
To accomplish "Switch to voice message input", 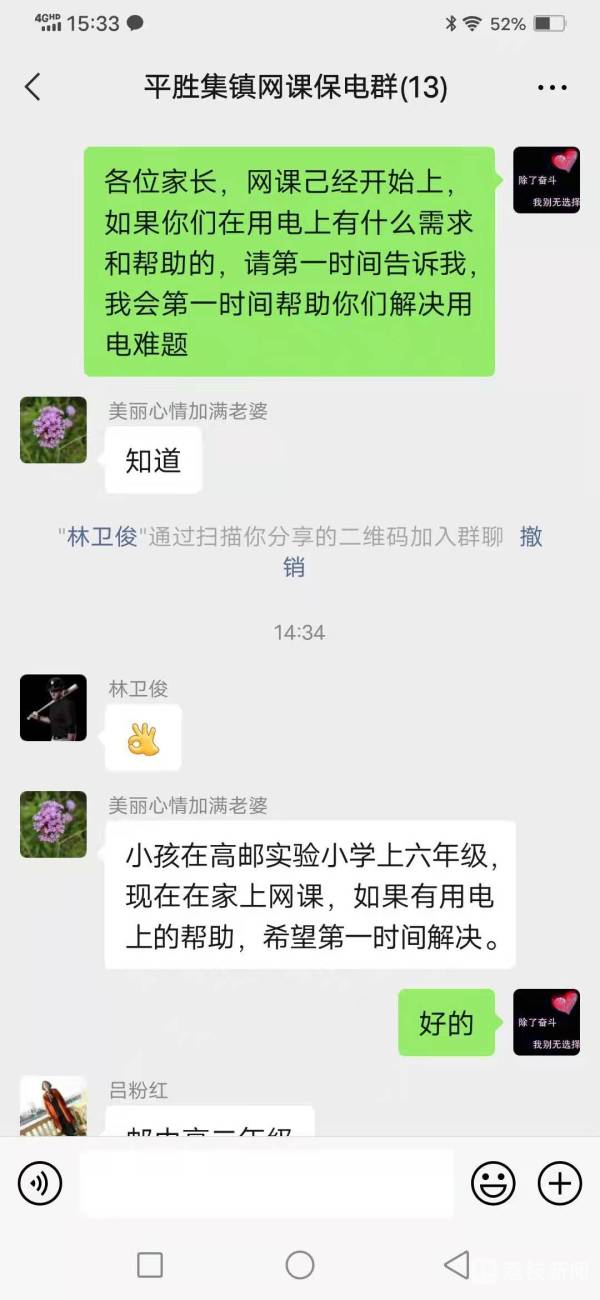I will coord(40,1184).
